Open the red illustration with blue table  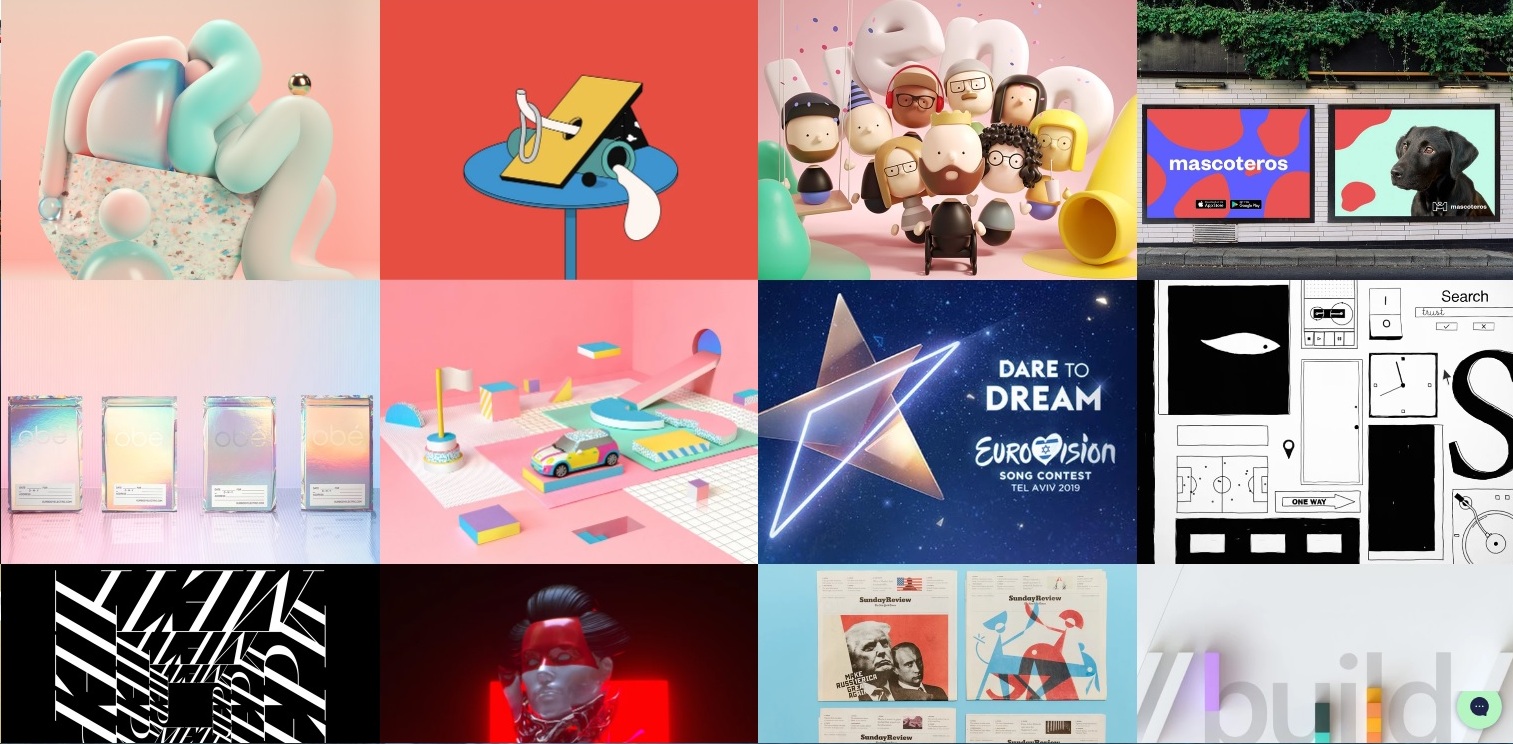pos(568,140)
